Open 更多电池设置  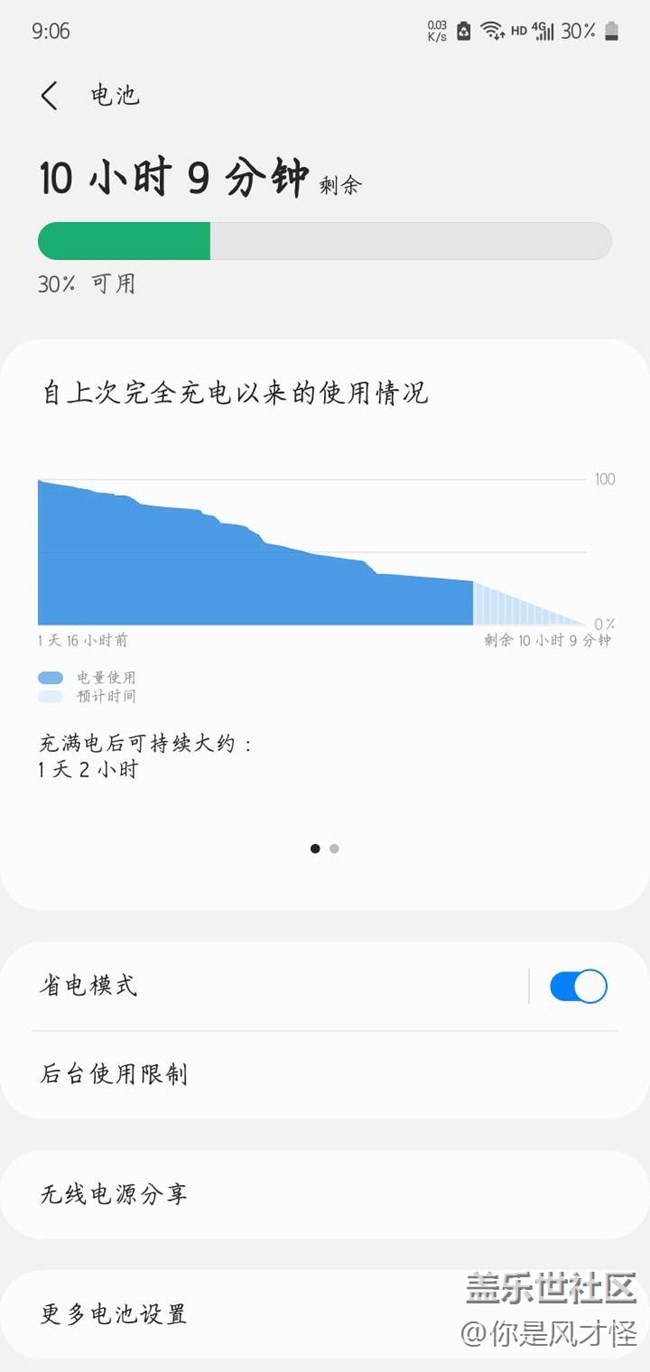pos(325,1314)
